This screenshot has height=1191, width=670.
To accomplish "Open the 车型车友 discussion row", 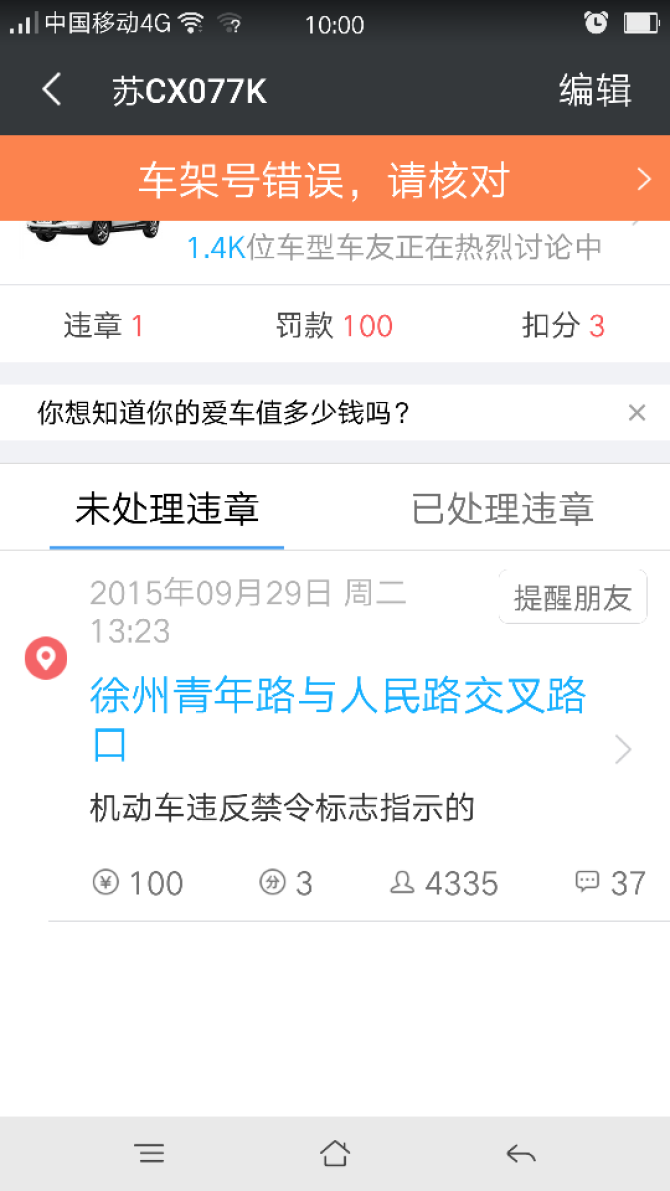I will 394,247.
